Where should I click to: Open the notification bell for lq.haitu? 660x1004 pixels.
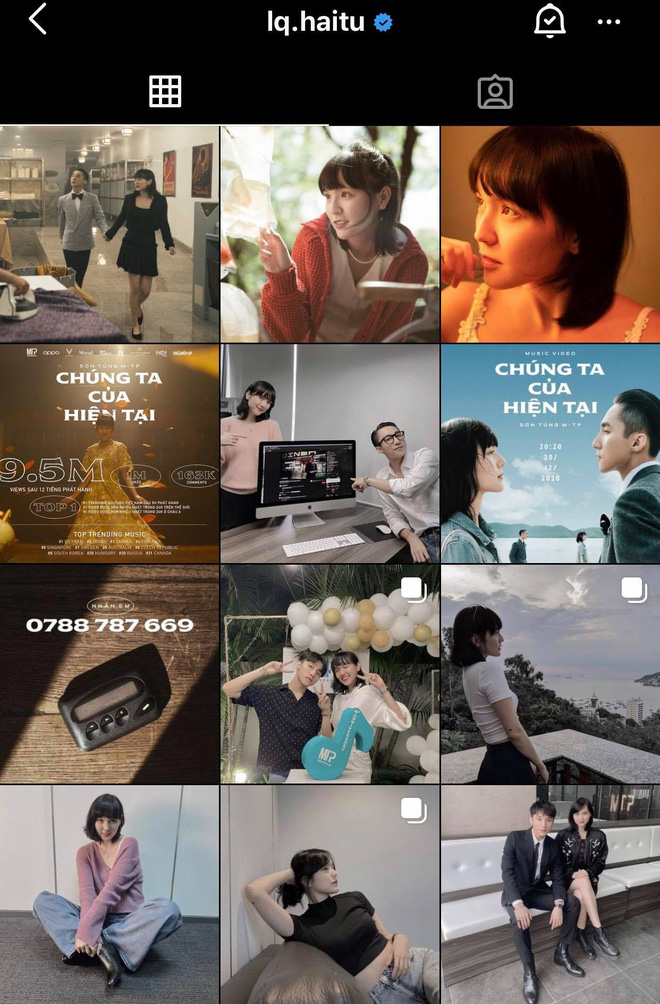coord(549,21)
